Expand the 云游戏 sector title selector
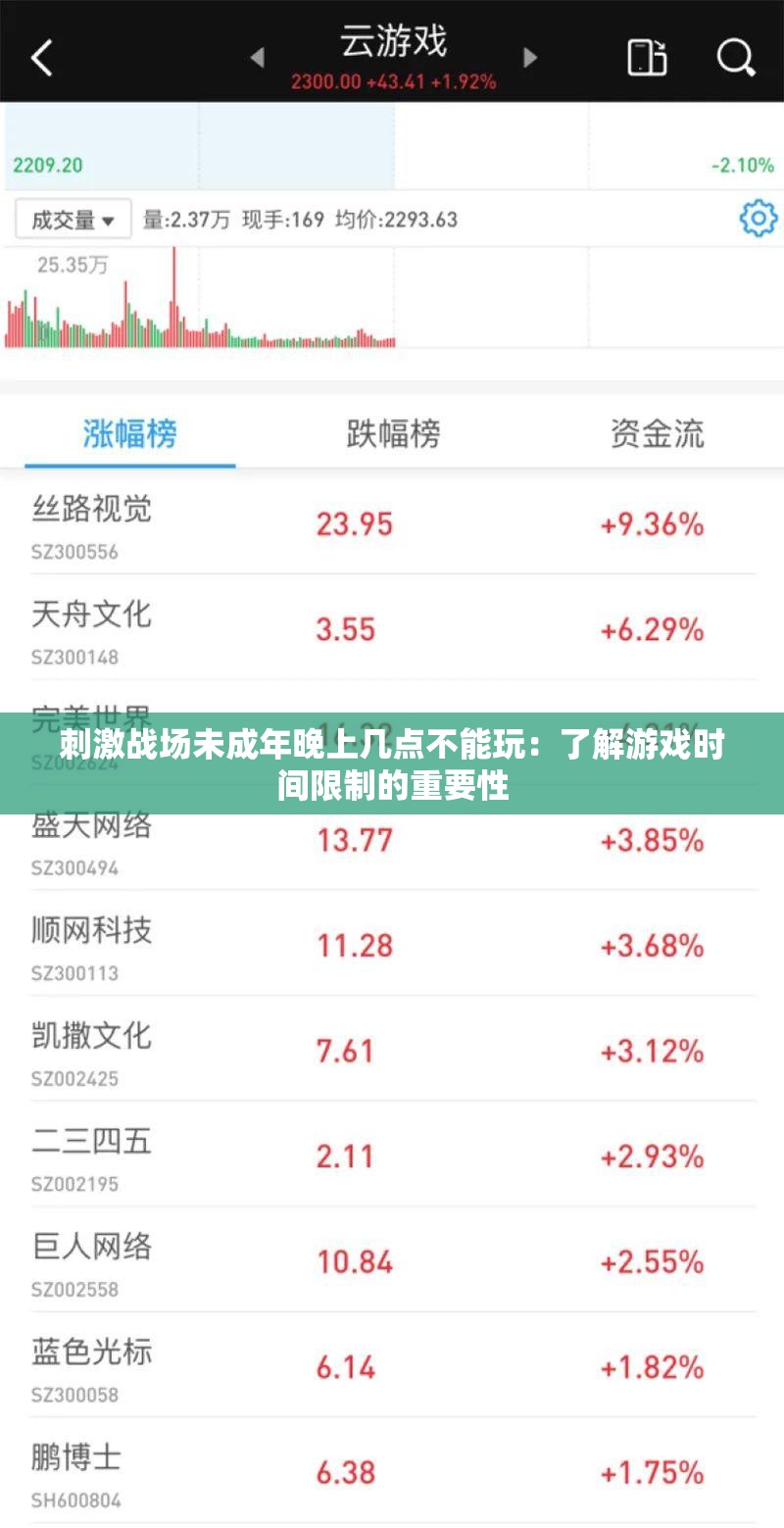784x1528 pixels. coord(392,39)
